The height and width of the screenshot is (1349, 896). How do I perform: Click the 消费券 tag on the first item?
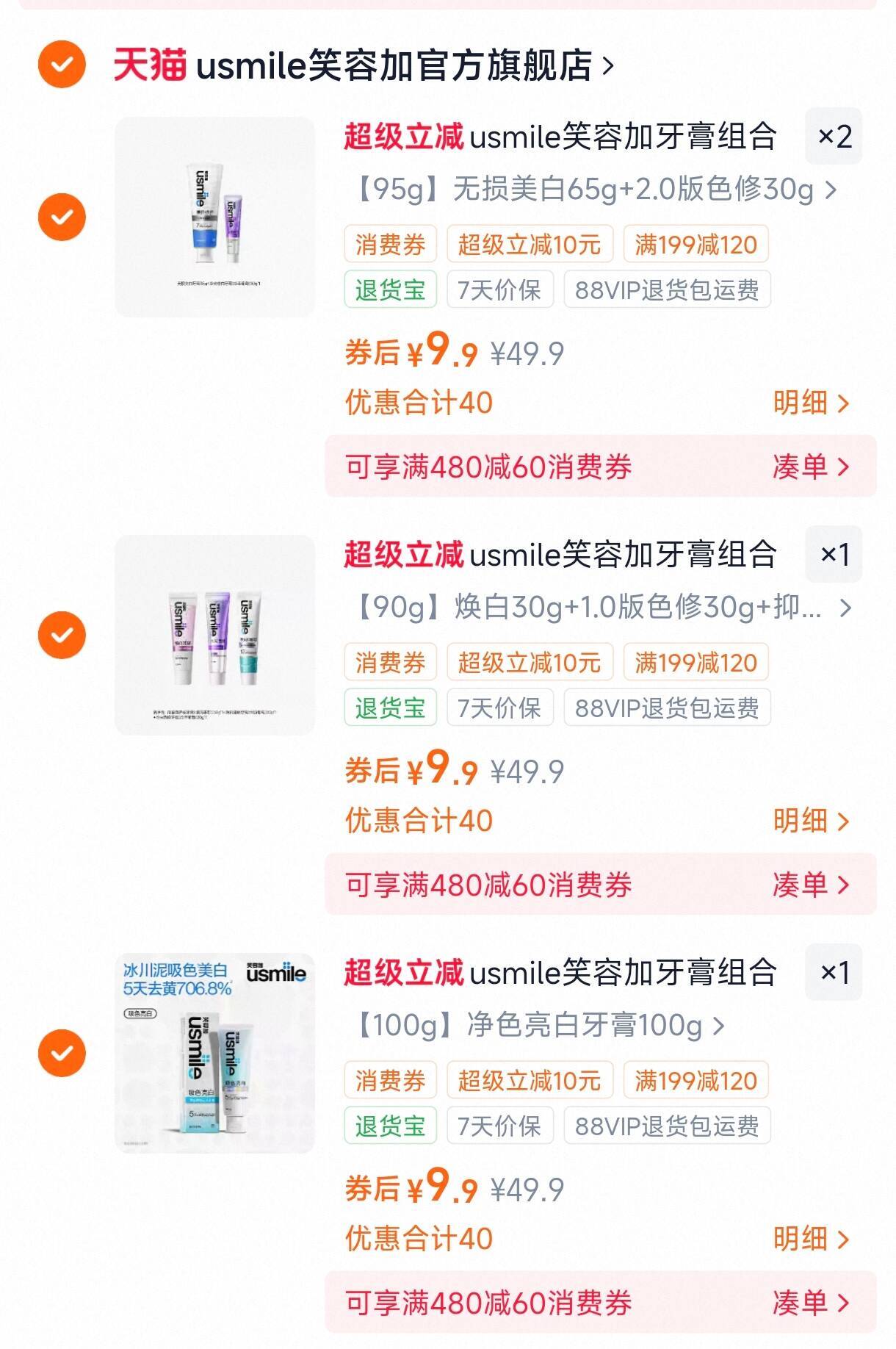[x=390, y=245]
